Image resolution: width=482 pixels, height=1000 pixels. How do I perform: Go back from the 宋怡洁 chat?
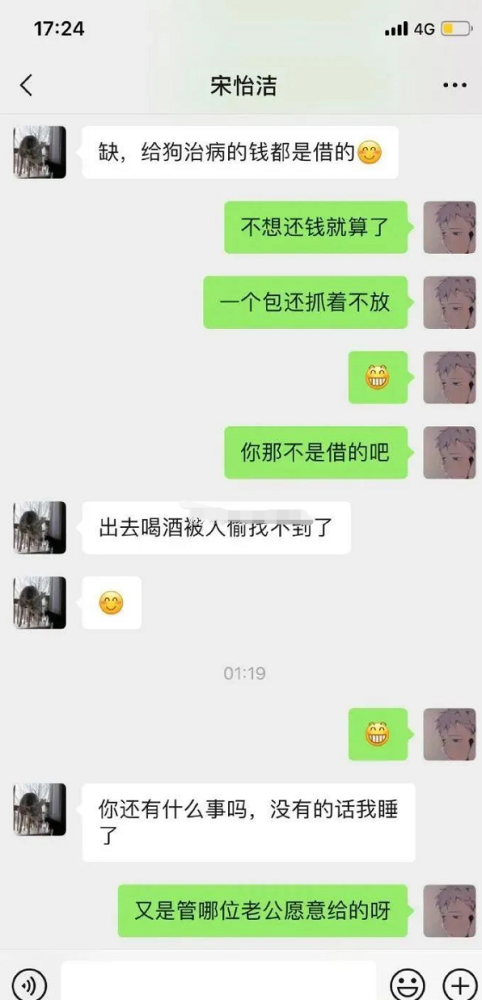(x=26, y=85)
